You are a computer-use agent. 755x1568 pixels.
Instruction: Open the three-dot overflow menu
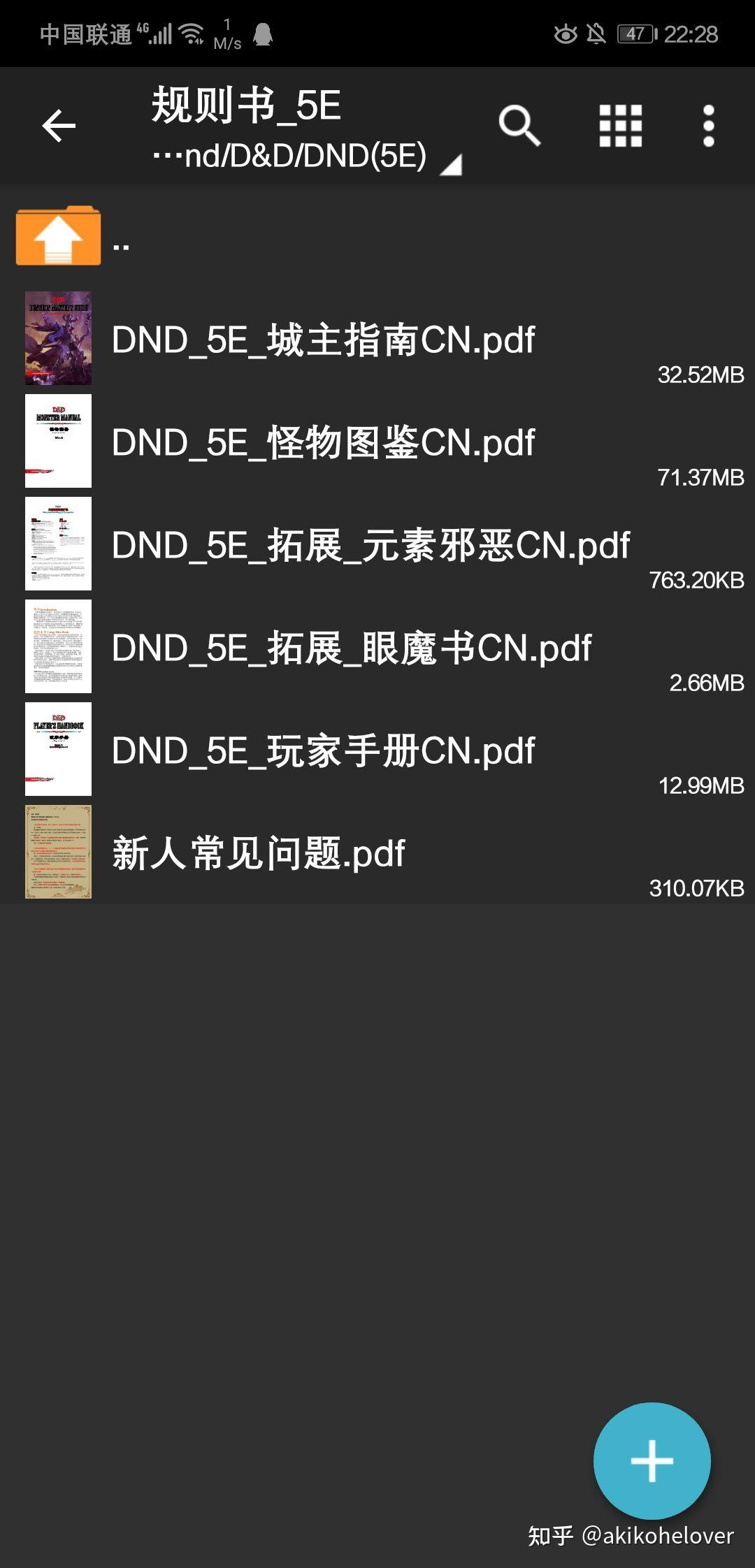click(x=708, y=126)
